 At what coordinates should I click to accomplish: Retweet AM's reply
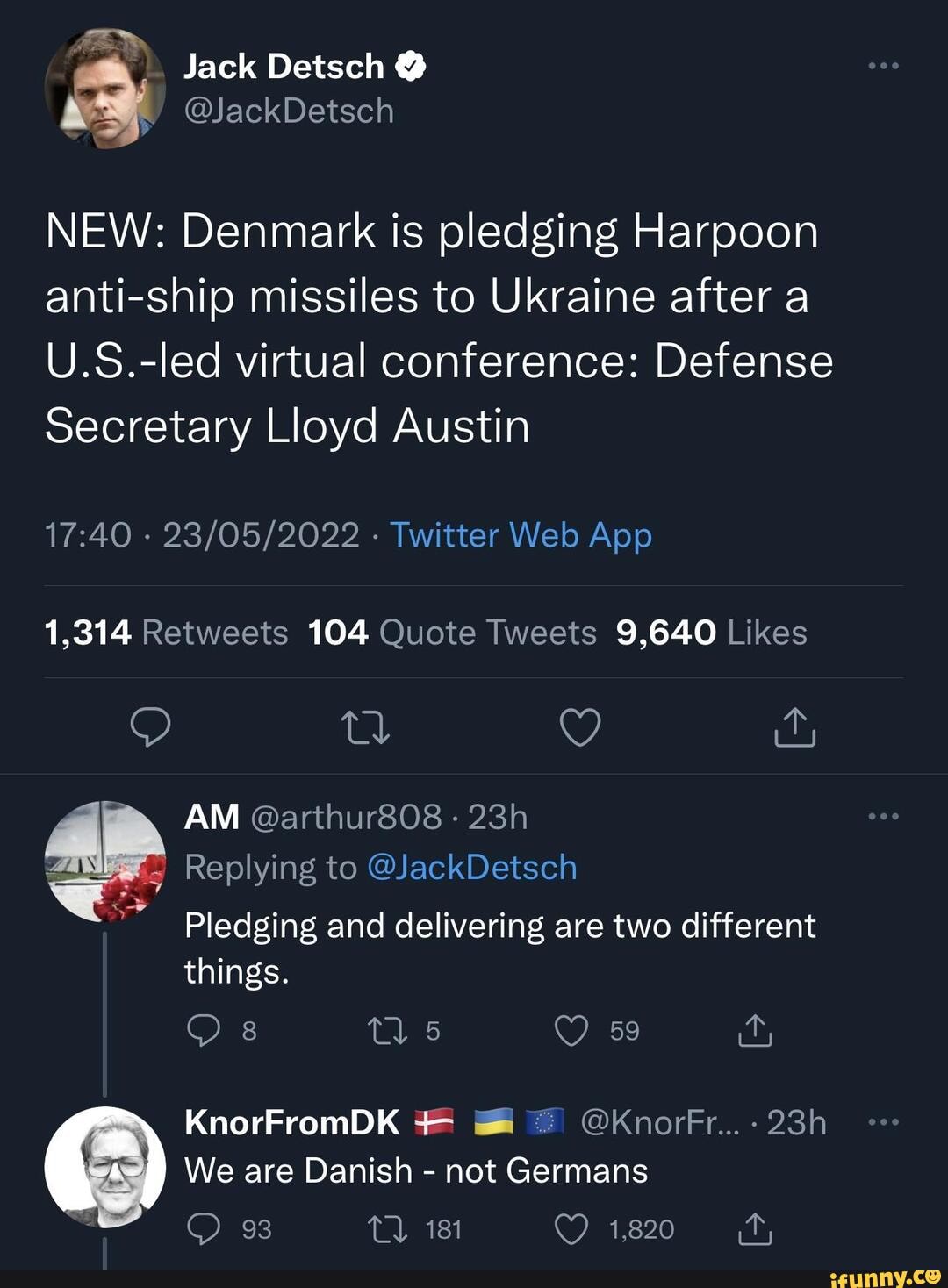[x=386, y=1030]
